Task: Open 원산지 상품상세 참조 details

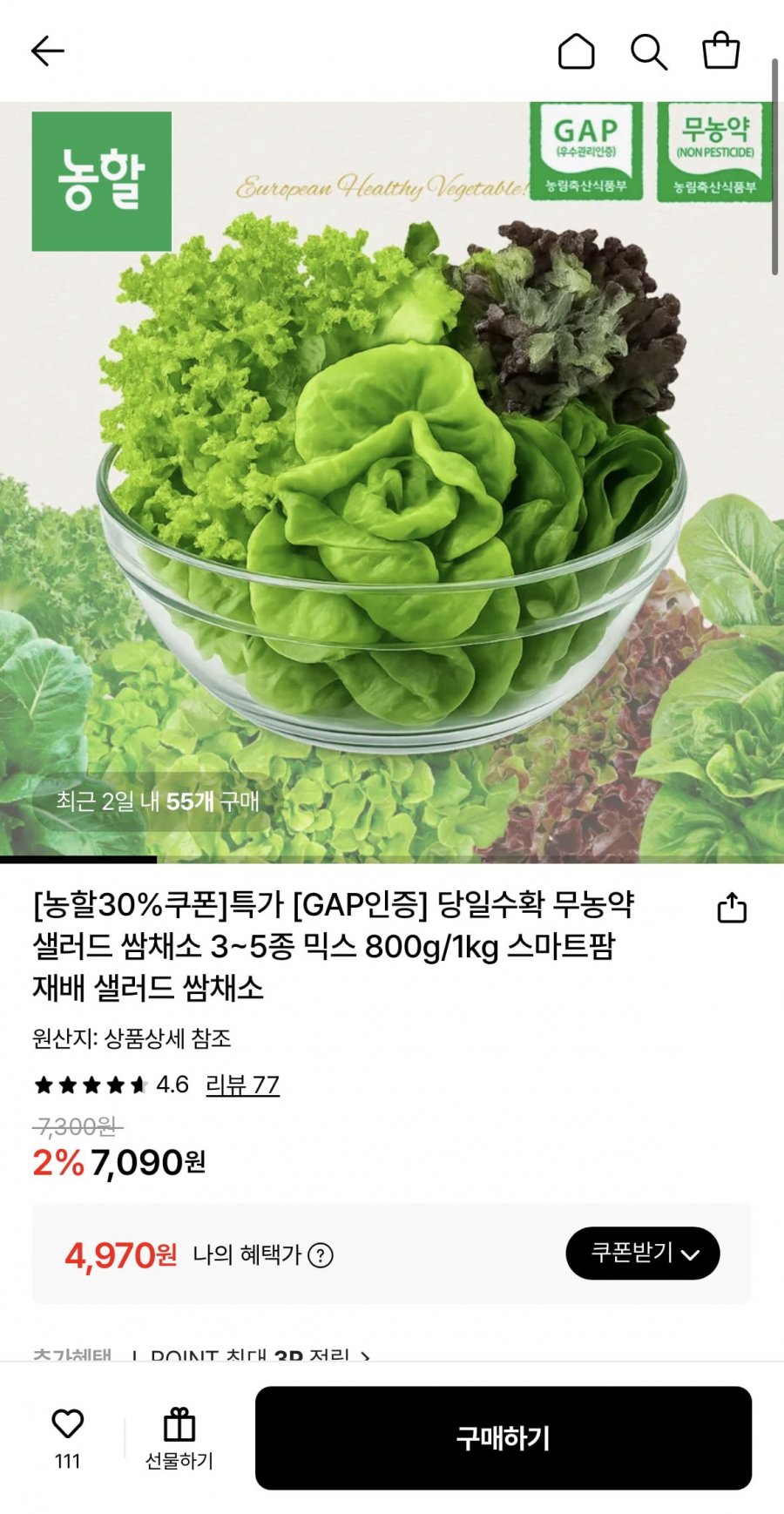Action: (x=135, y=1039)
